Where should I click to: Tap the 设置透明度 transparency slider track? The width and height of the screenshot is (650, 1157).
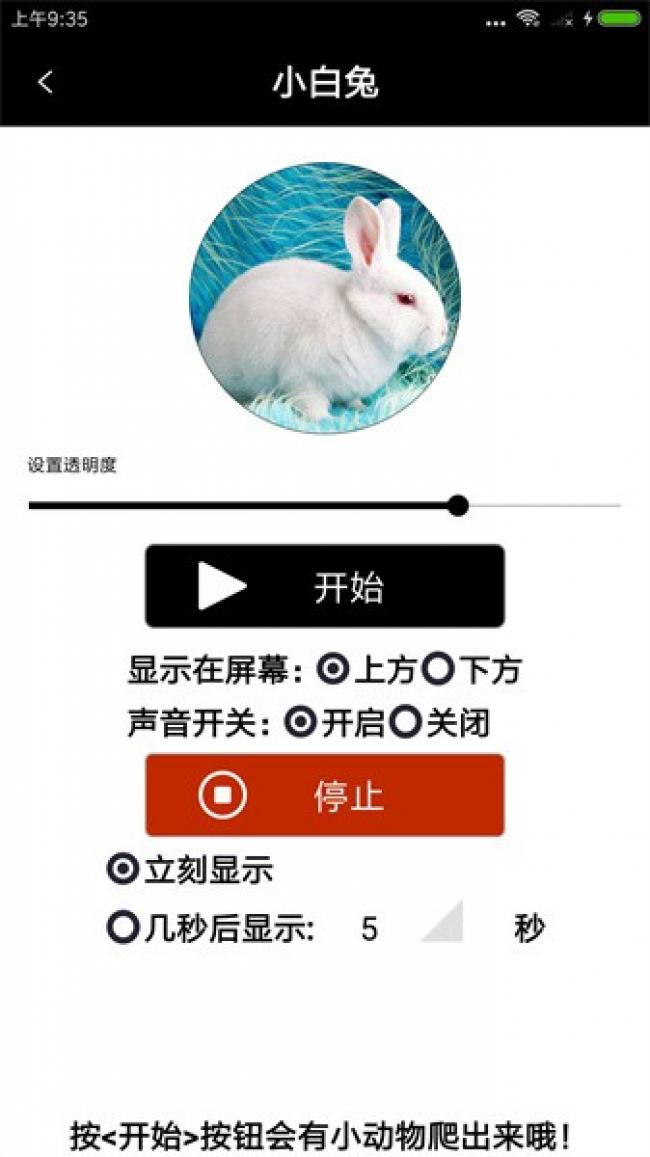point(325,505)
